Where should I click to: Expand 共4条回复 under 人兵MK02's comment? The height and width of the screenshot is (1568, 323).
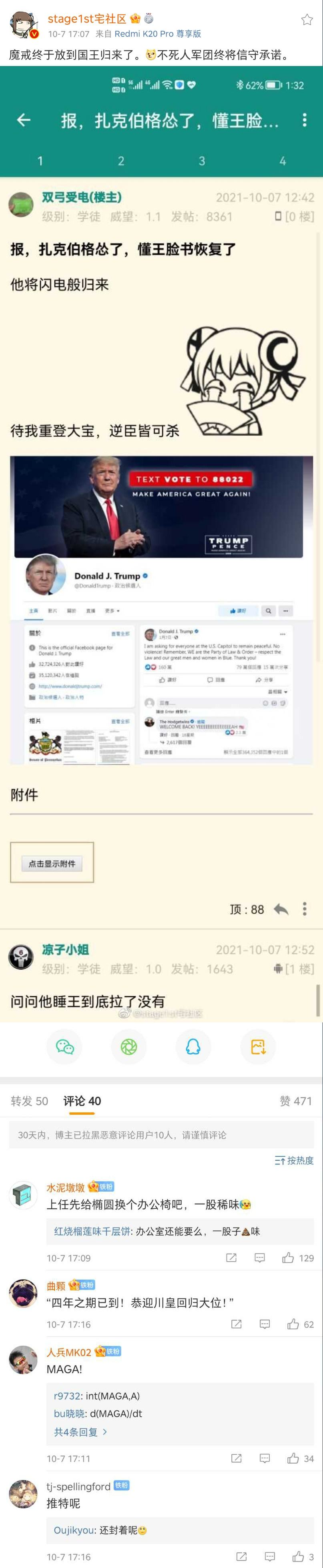(80, 1432)
